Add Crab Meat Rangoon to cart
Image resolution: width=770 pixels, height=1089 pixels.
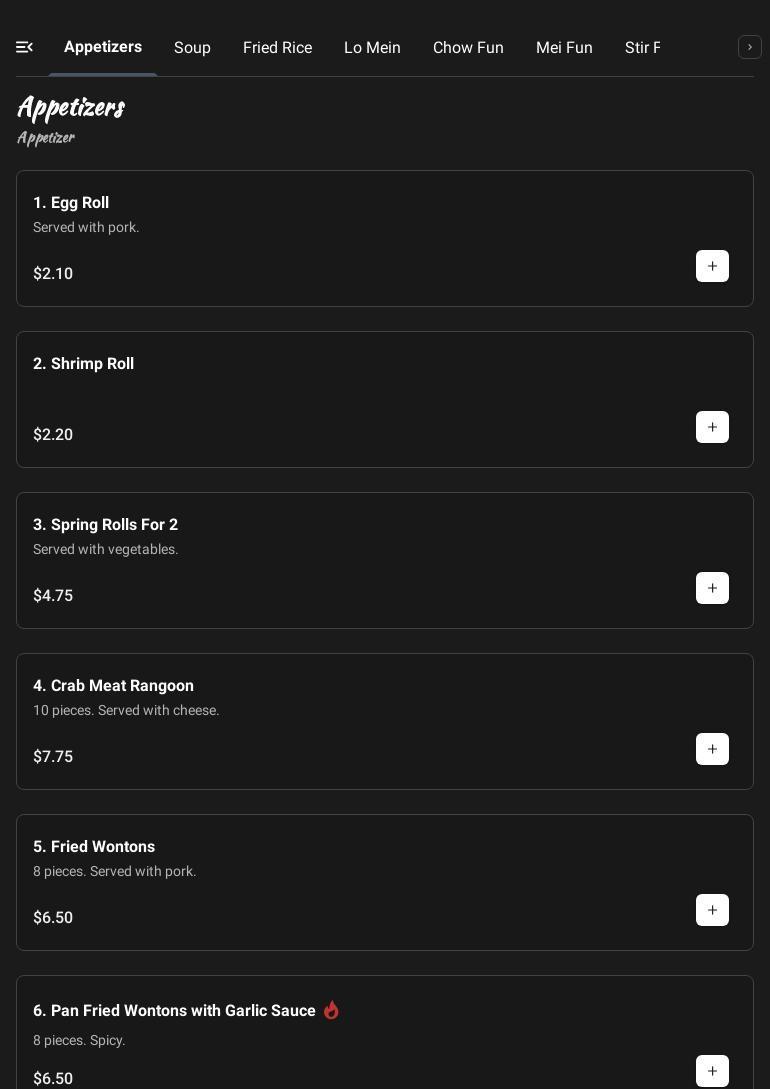(712, 749)
